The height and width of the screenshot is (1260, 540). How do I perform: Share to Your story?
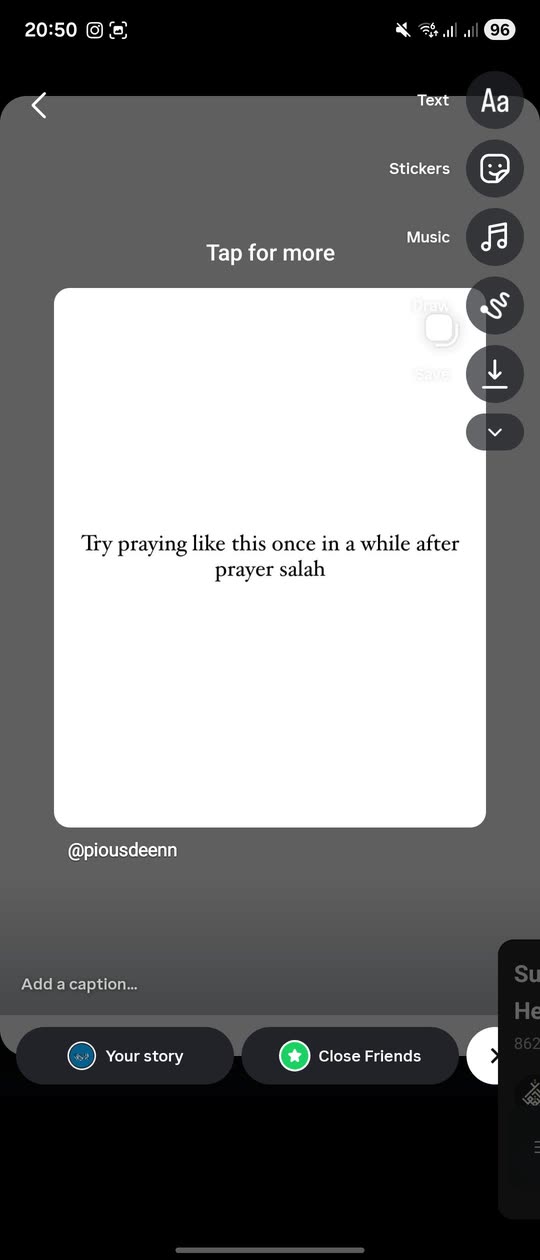(125, 1056)
